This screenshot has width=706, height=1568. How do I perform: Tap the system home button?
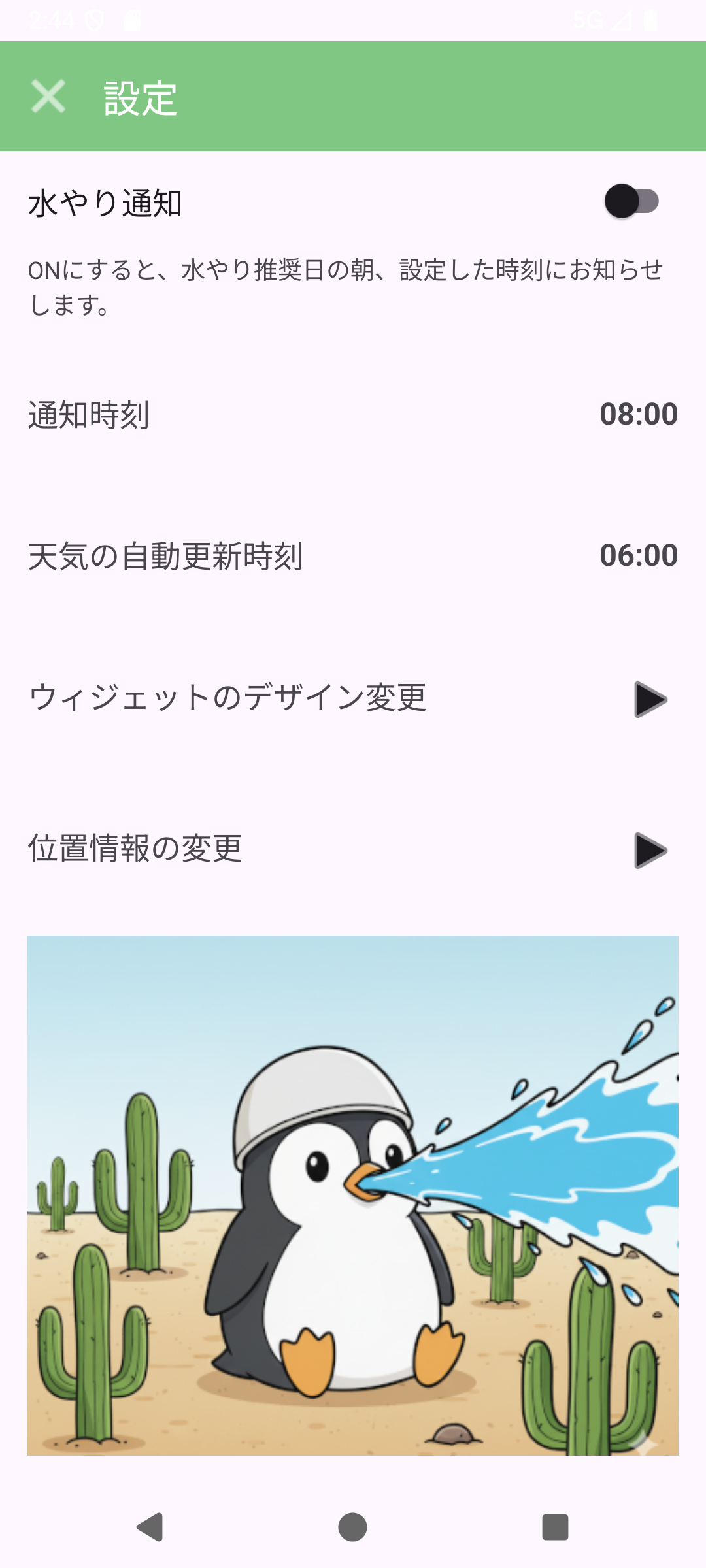pos(352,1527)
